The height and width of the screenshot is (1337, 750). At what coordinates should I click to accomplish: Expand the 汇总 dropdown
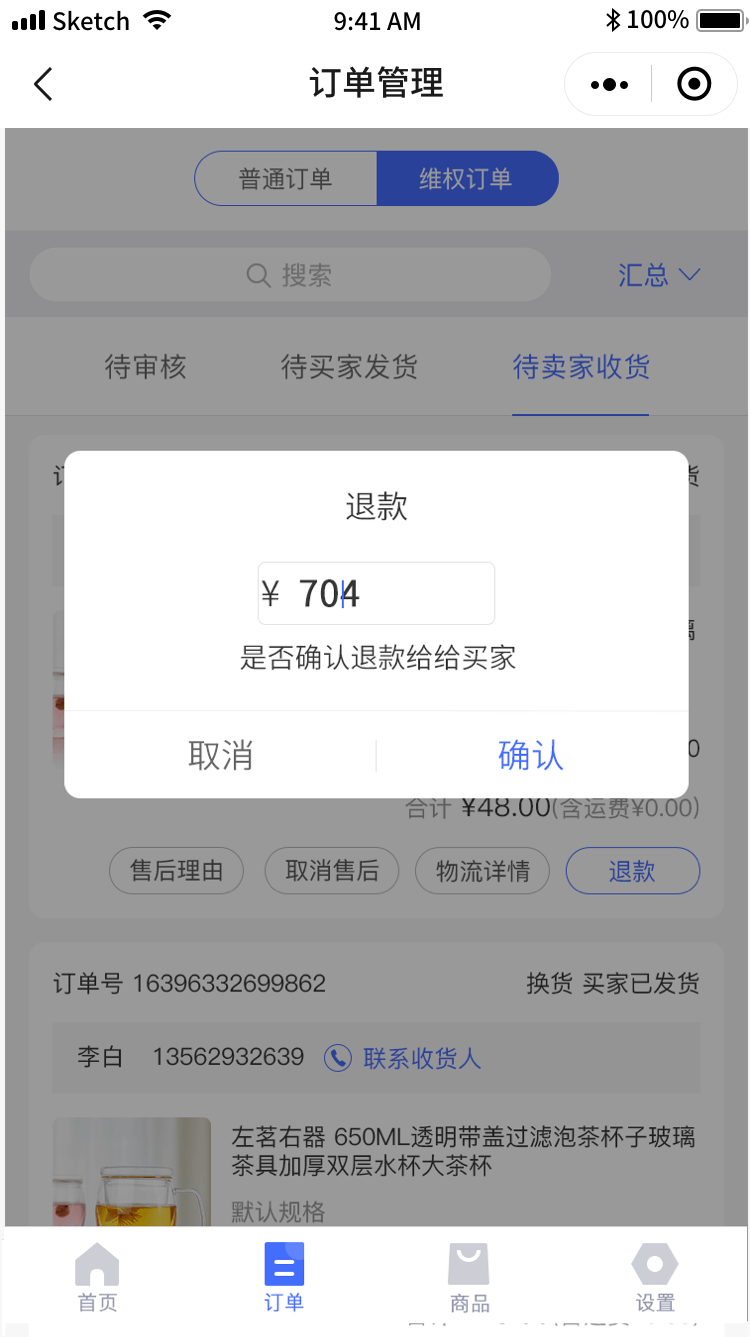(x=659, y=275)
